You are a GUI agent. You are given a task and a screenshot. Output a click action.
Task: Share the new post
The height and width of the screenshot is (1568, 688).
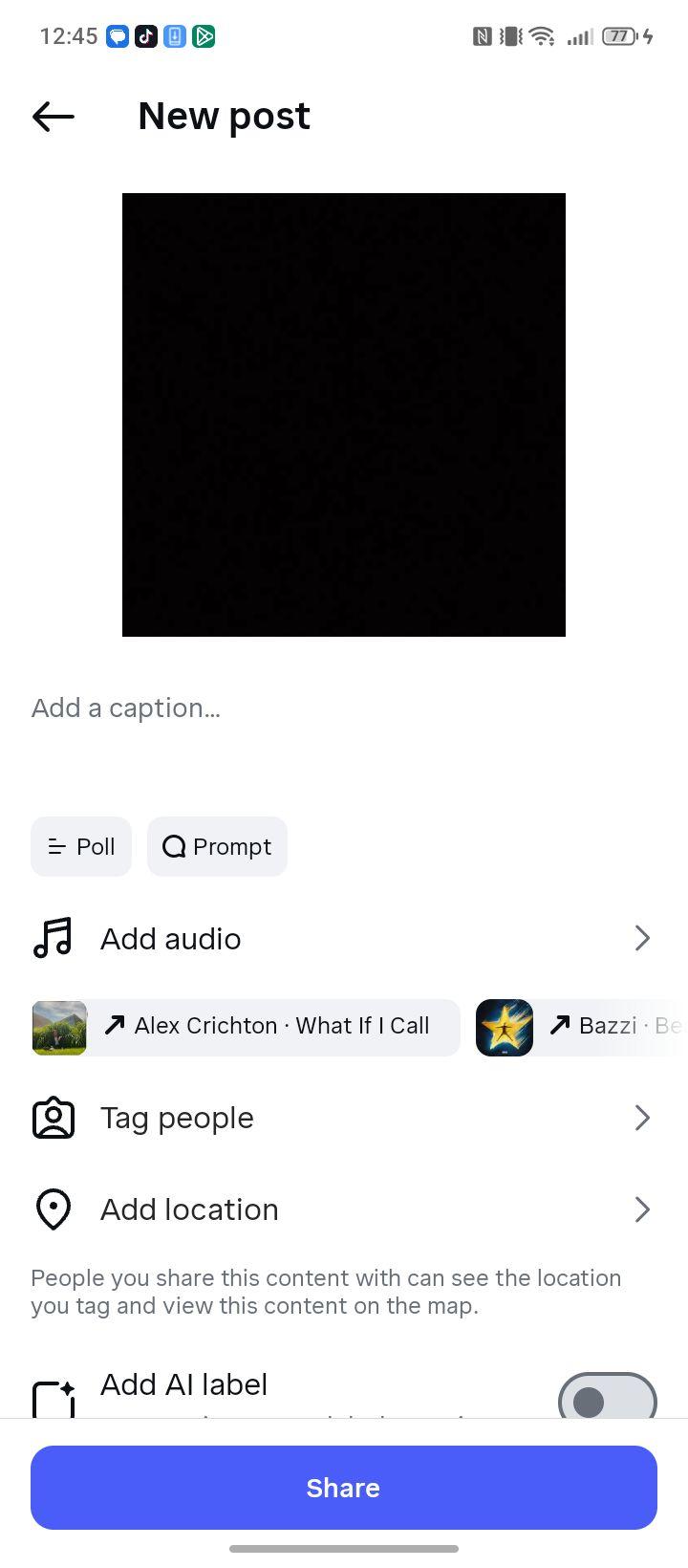coord(344,1488)
